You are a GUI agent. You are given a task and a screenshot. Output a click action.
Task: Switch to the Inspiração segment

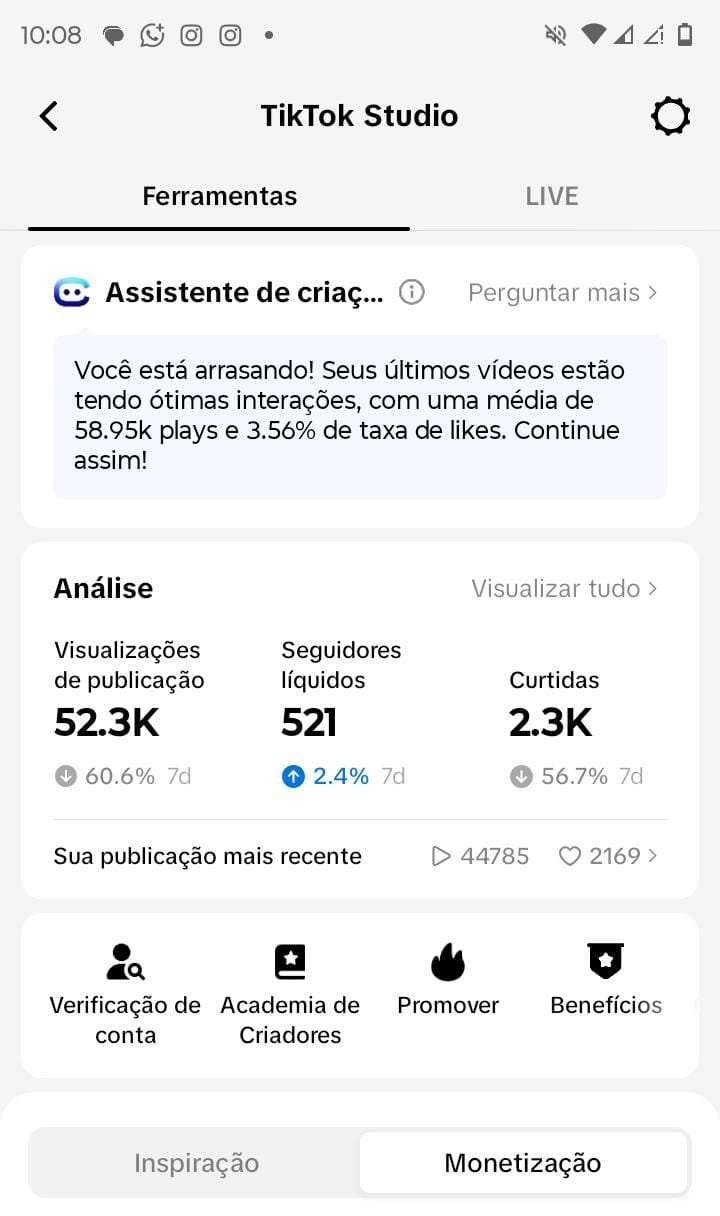pos(196,1163)
